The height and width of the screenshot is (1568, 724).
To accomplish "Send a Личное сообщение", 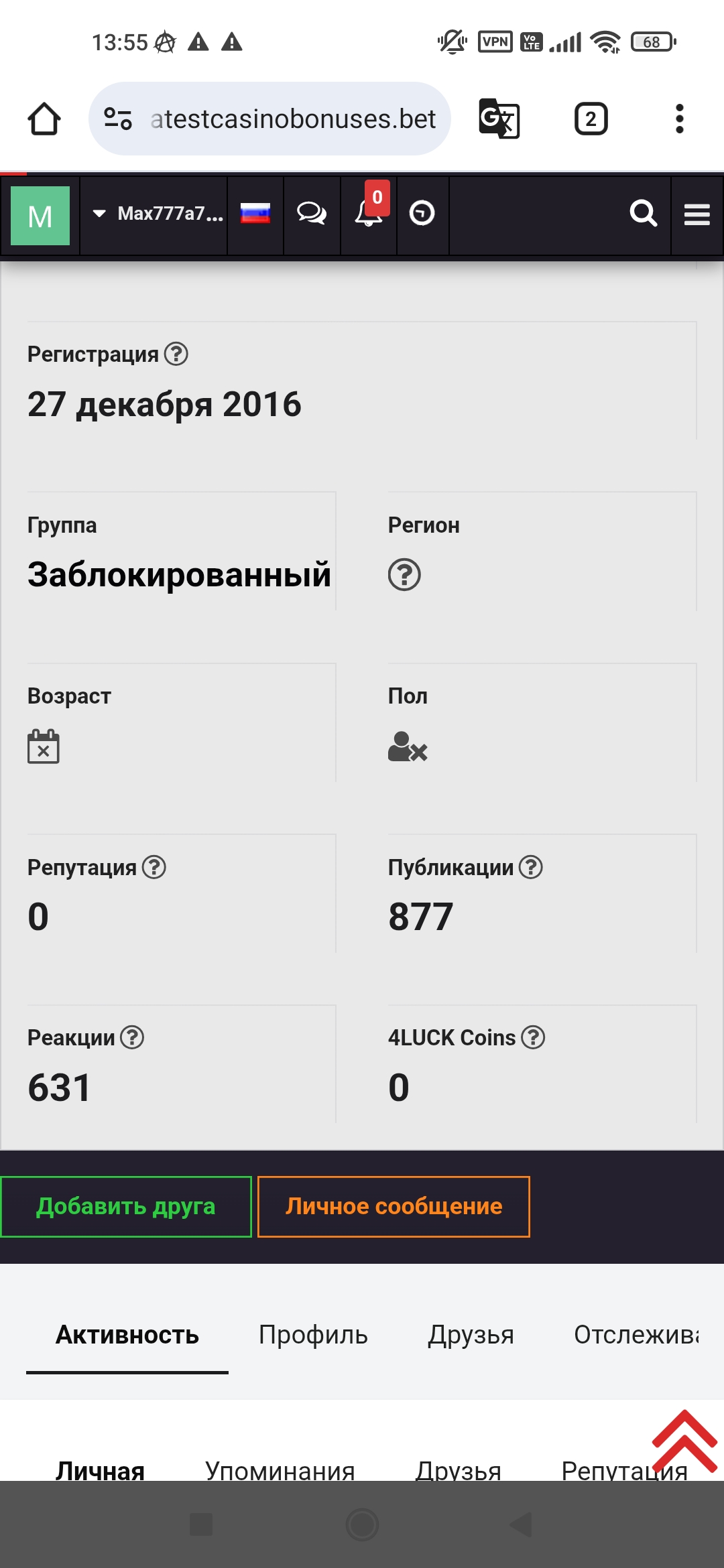I will point(394,1206).
